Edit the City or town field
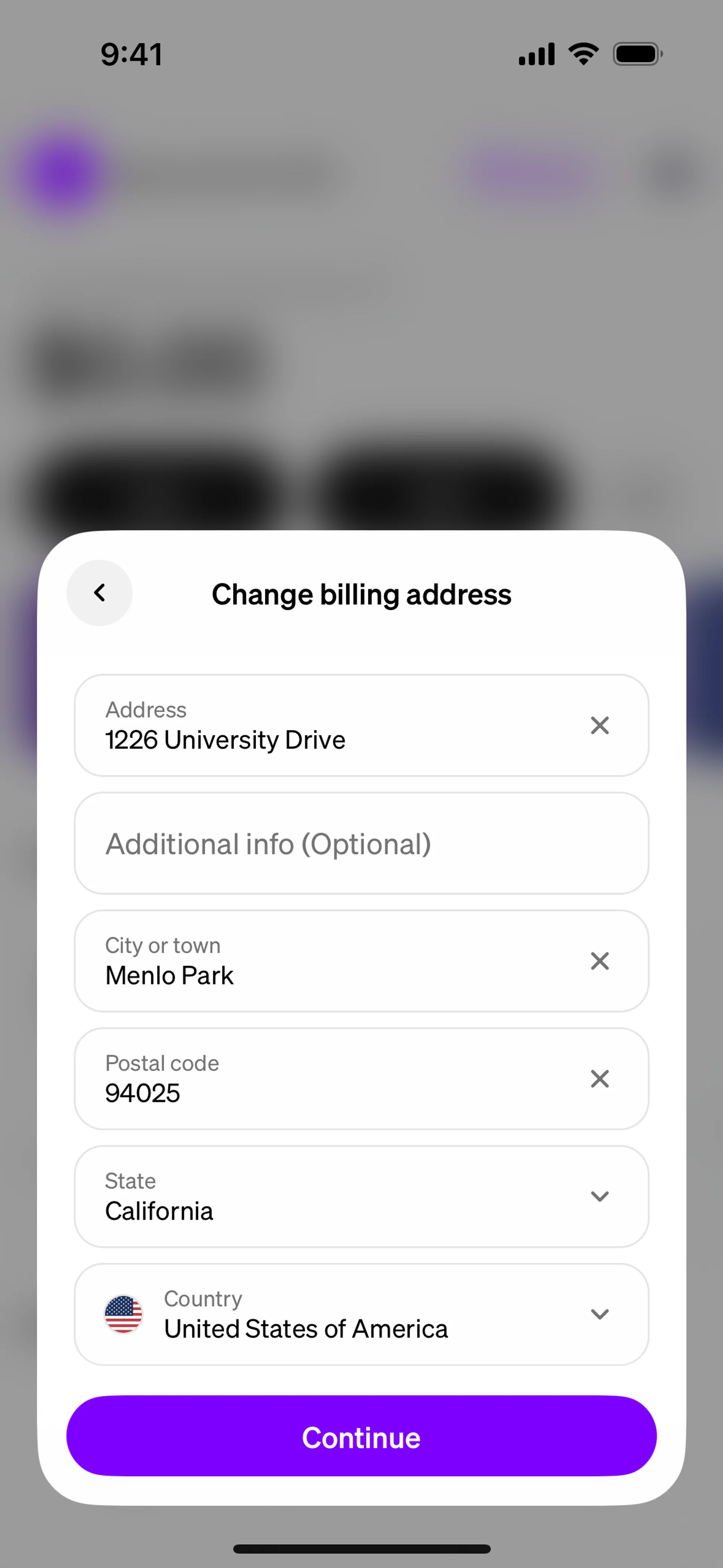The image size is (723, 1568). (316, 961)
